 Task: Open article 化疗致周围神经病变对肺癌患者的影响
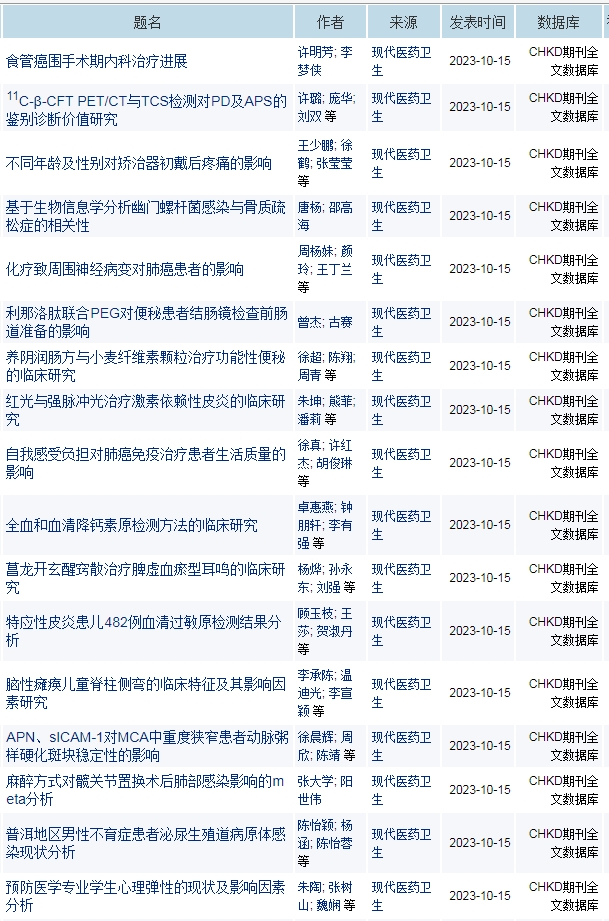(x=124, y=269)
